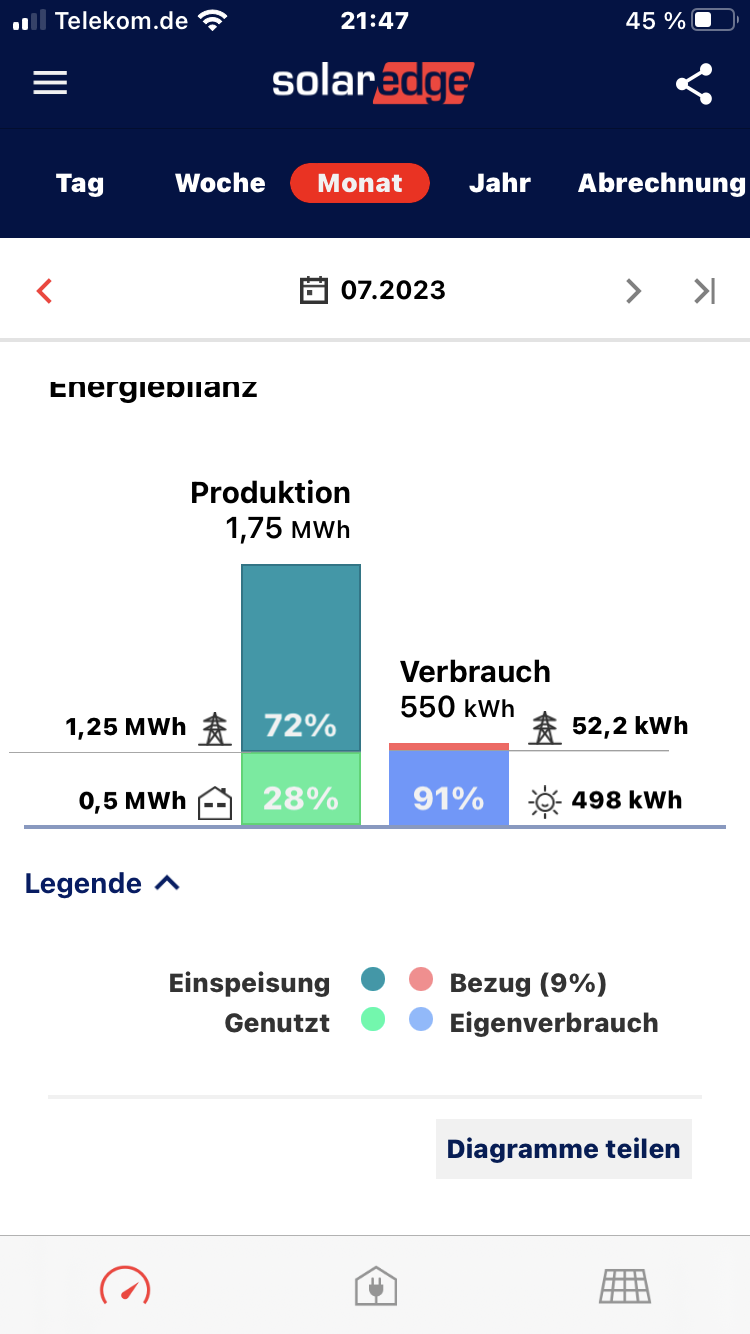Share via the top share icon
Screen dimensions: 750x1334
[x=694, y=84]
